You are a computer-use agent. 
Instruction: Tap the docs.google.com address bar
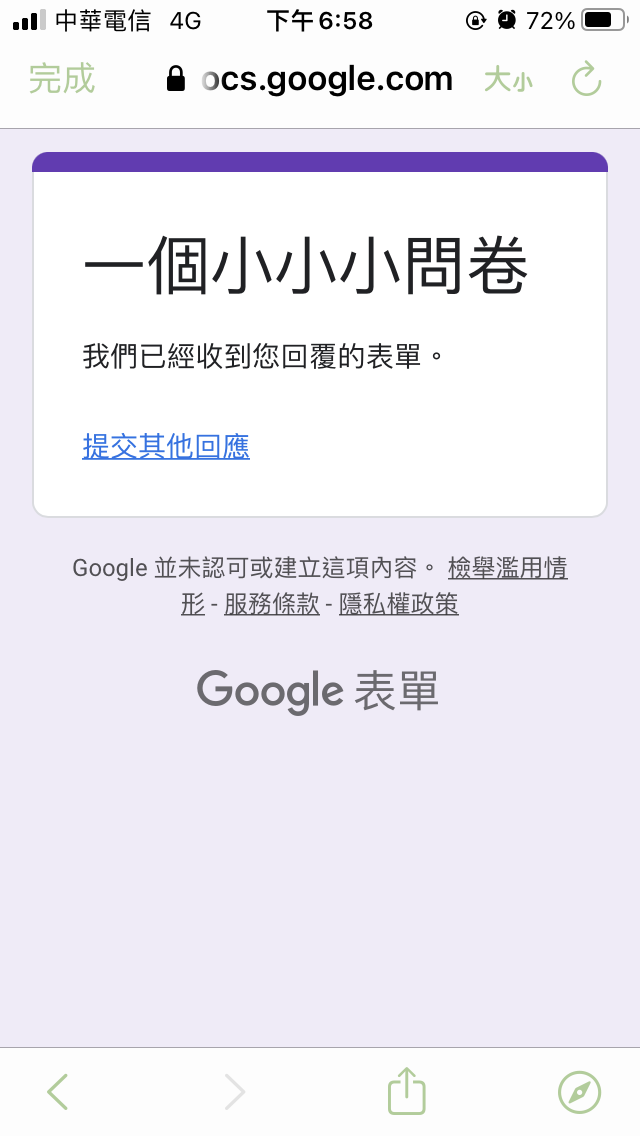(x=309, y=79)
